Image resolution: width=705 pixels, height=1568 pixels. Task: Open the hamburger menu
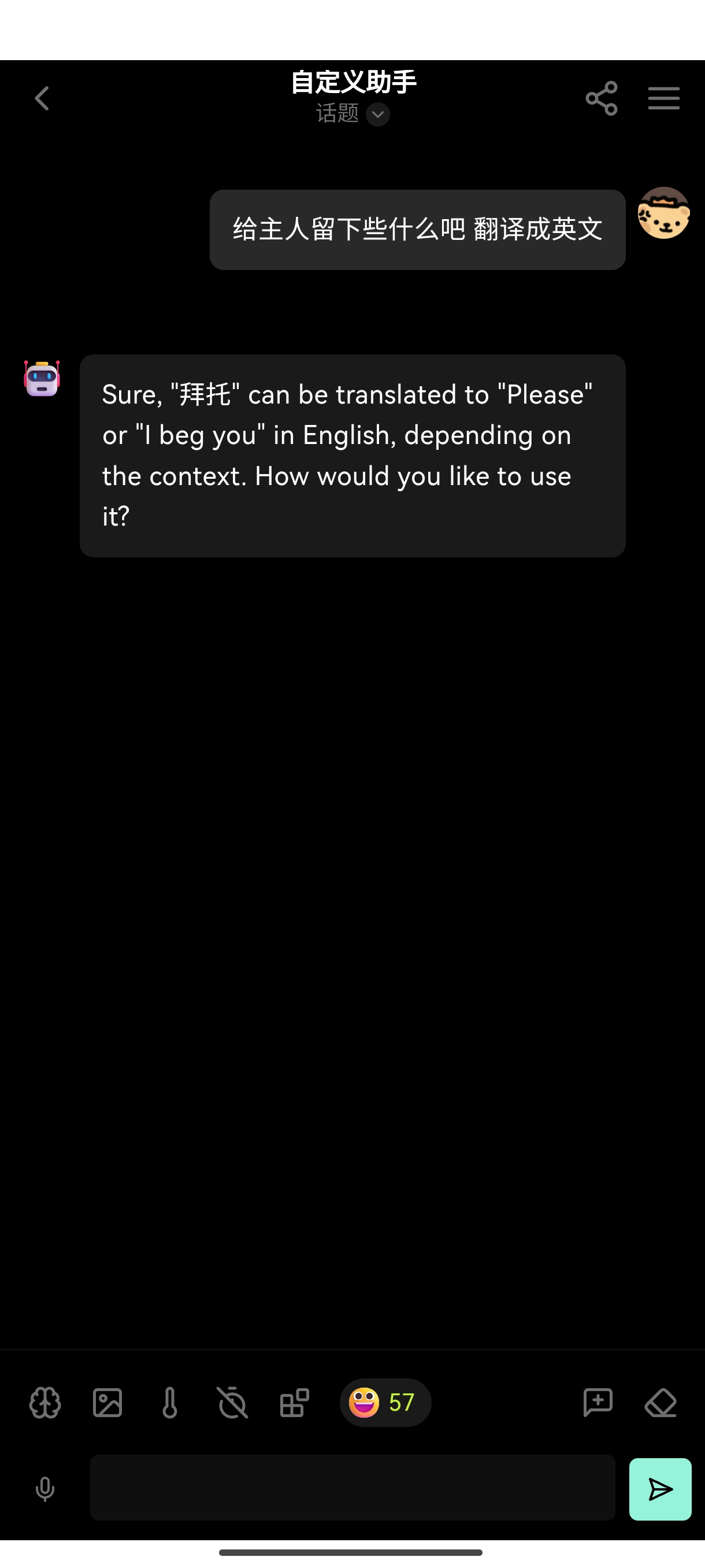pos(663,98)
